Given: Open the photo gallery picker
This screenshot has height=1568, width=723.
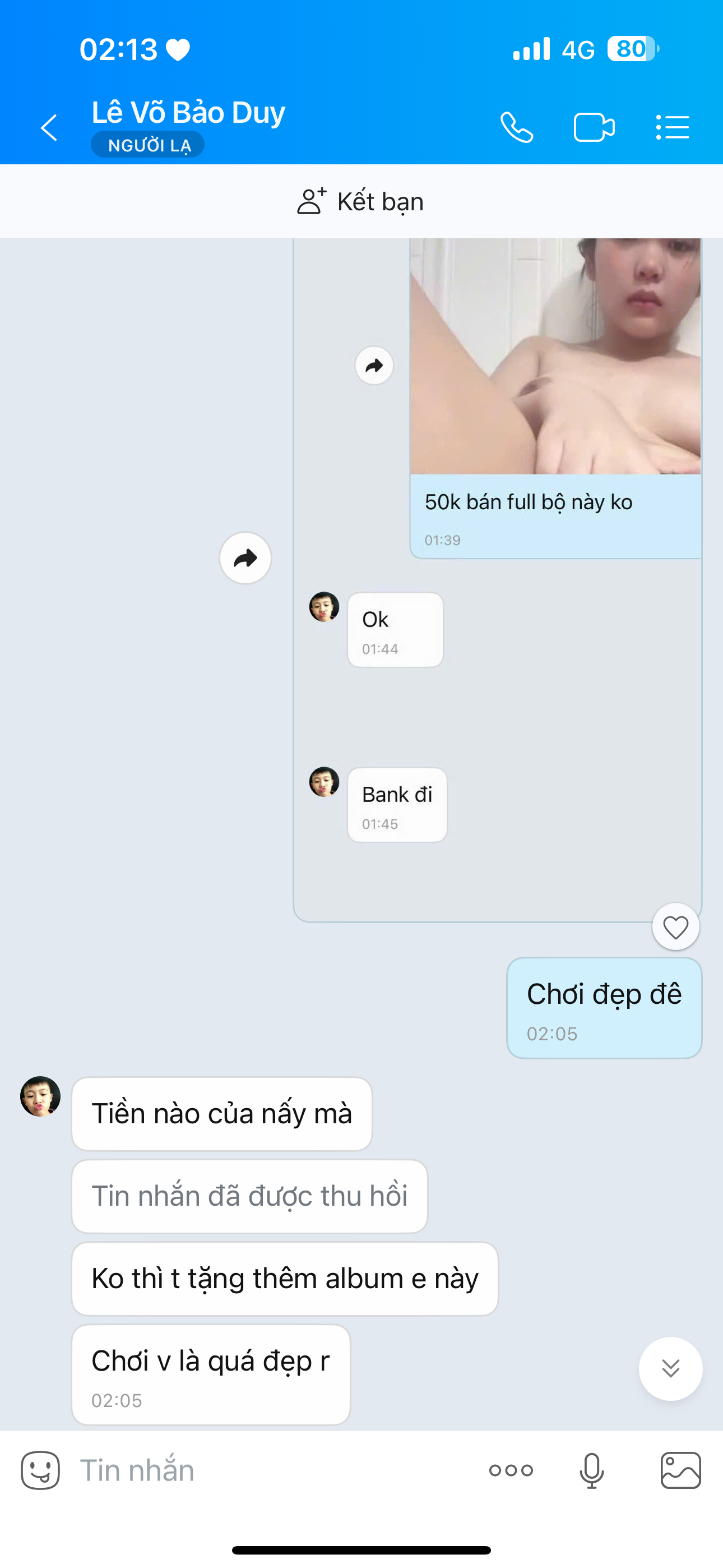Looking at the screenshot, I should pyautogui.click(x=680, y=1470).
